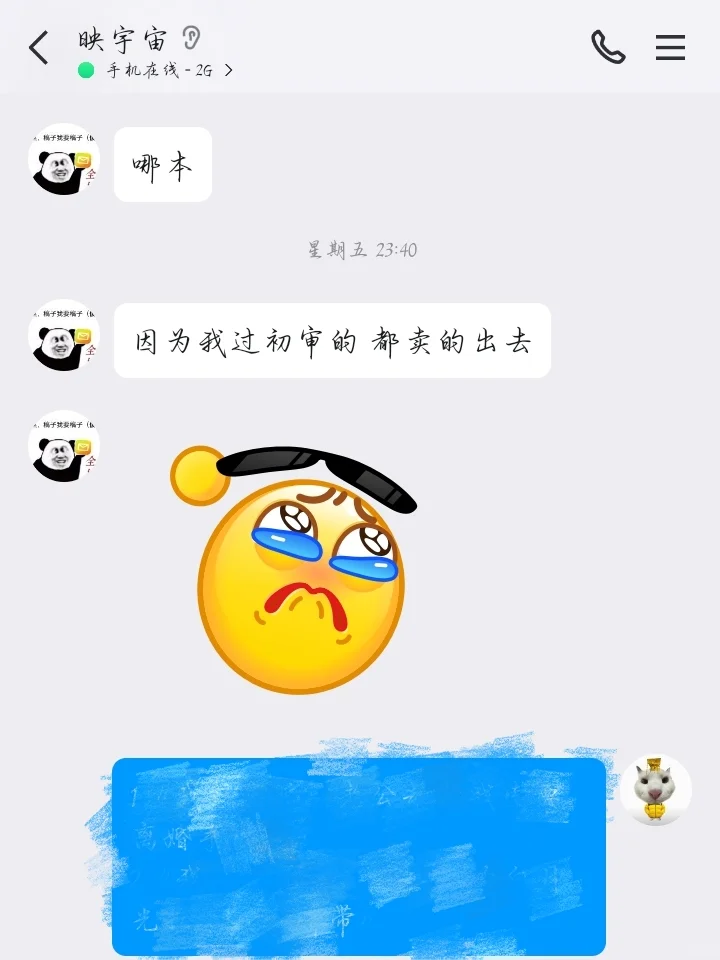View the large crying emoji sticker
Screen dimensions: 720x960
tap(298, 570)
